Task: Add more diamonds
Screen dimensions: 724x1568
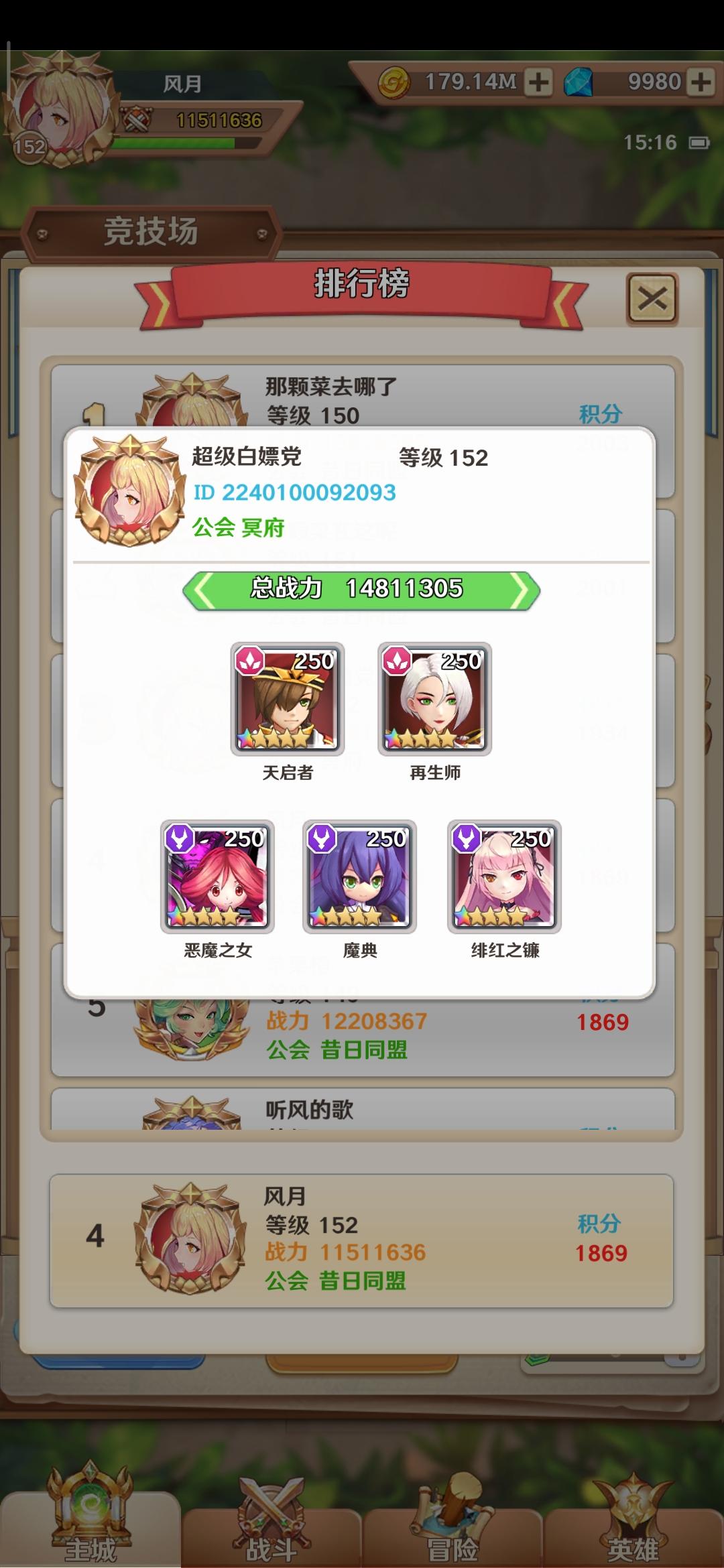Action: (x=701, y=82)
